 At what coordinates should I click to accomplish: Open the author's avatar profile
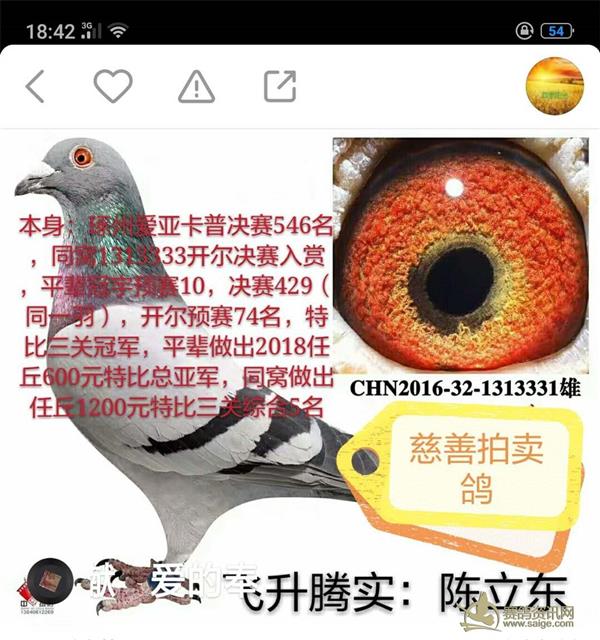pyautogui.click(x=555, y=86)
